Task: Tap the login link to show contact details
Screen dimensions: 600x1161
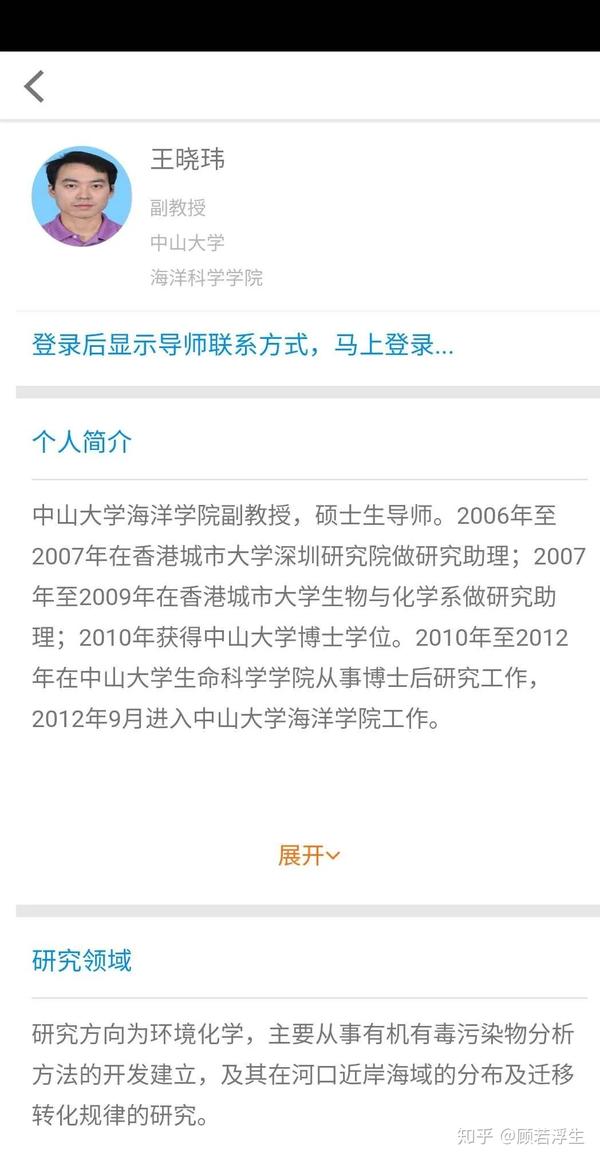Action: pos(242,345)
